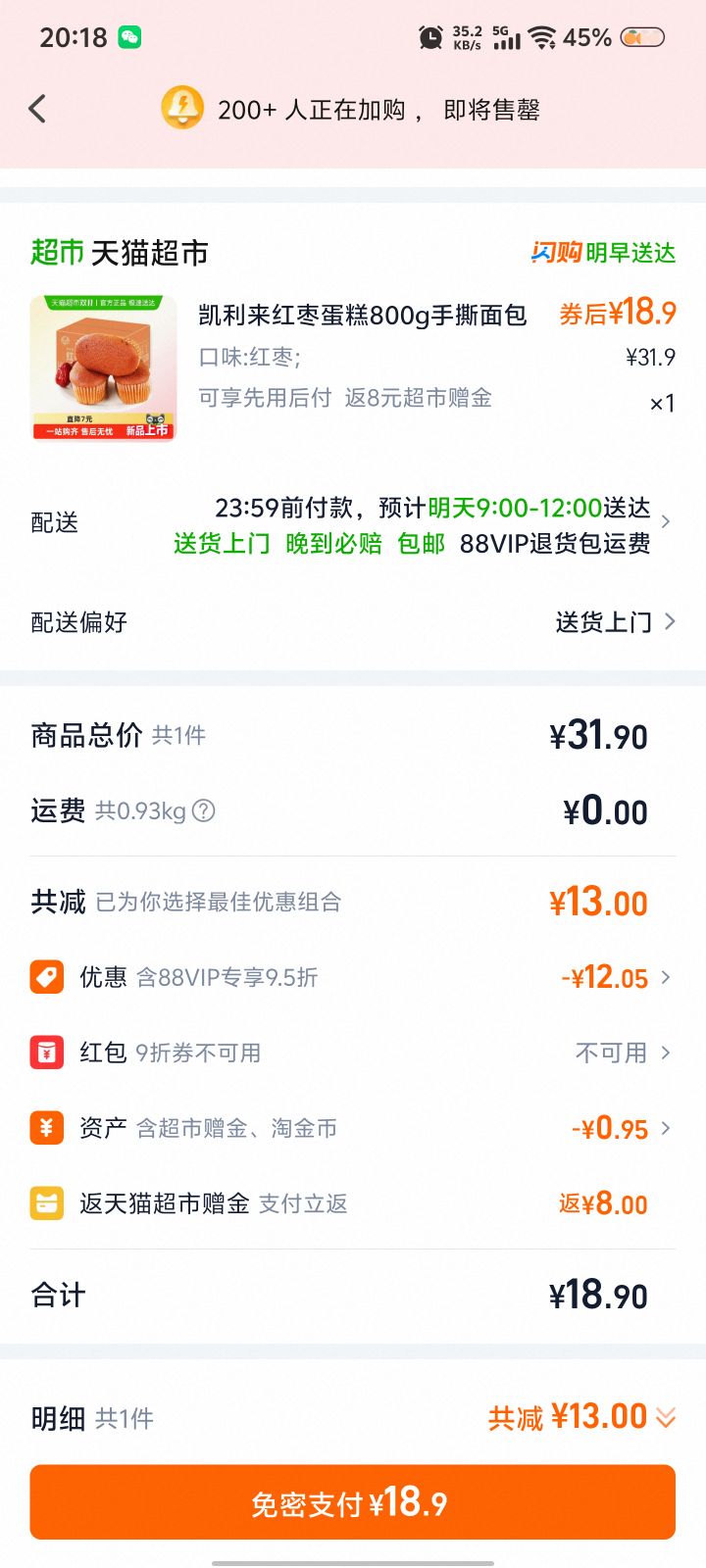Open the 配送偏好 delivery preference chevron
The image size is (706, 1568).
[x=669, y=621]
